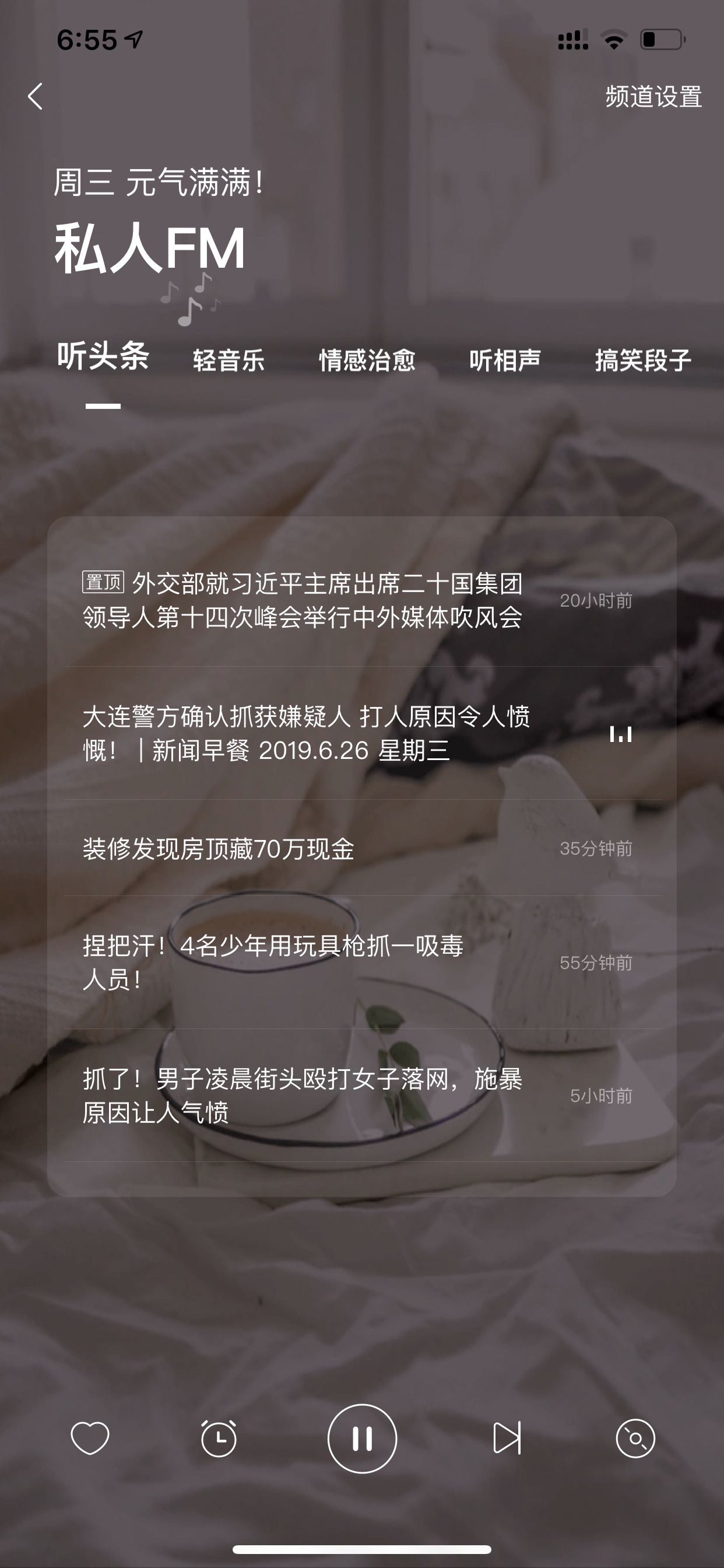Switch to the 情感治愈 tab
Image resolution: width=724 pixels, height=1568 pixels.
click(x=367, y=360)
